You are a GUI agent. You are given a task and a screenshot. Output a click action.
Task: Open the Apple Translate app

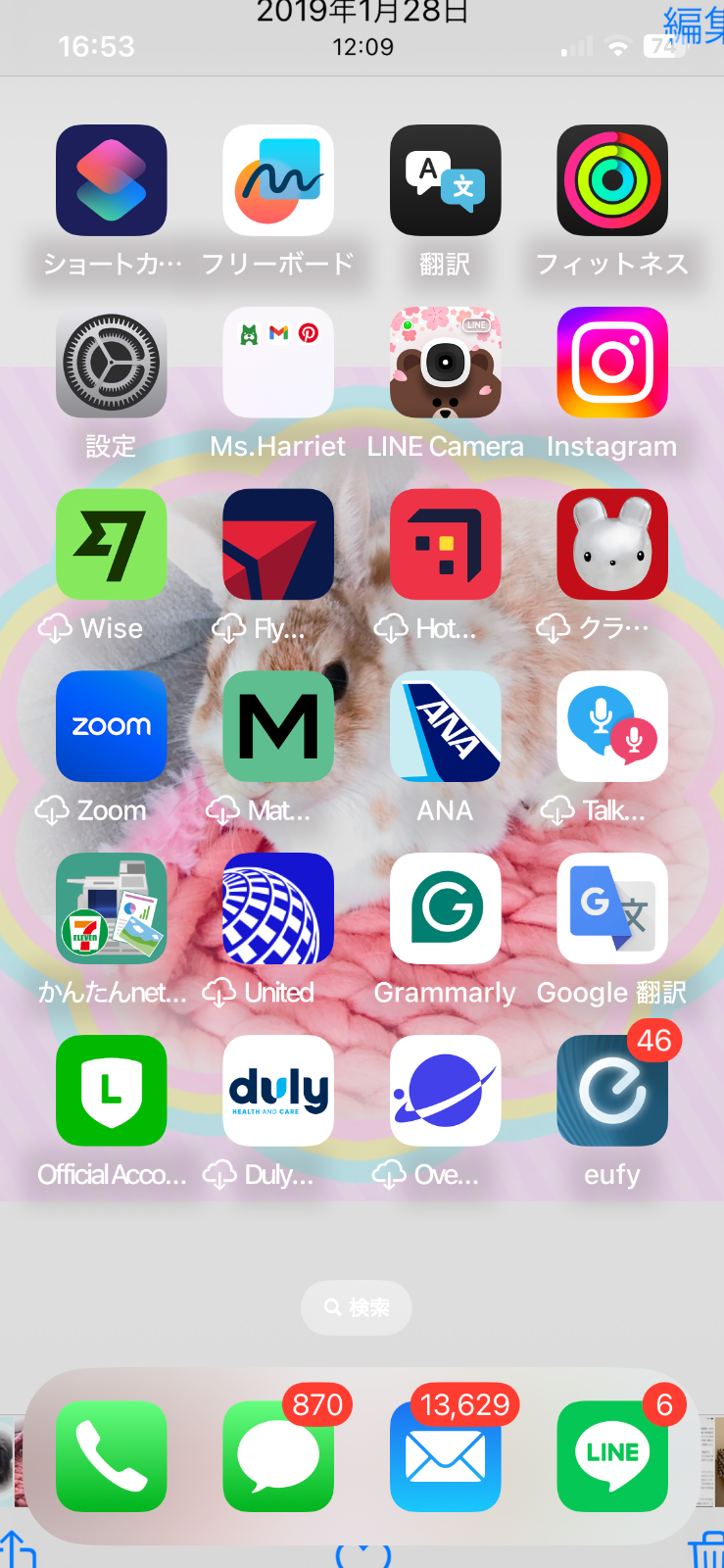445,180
